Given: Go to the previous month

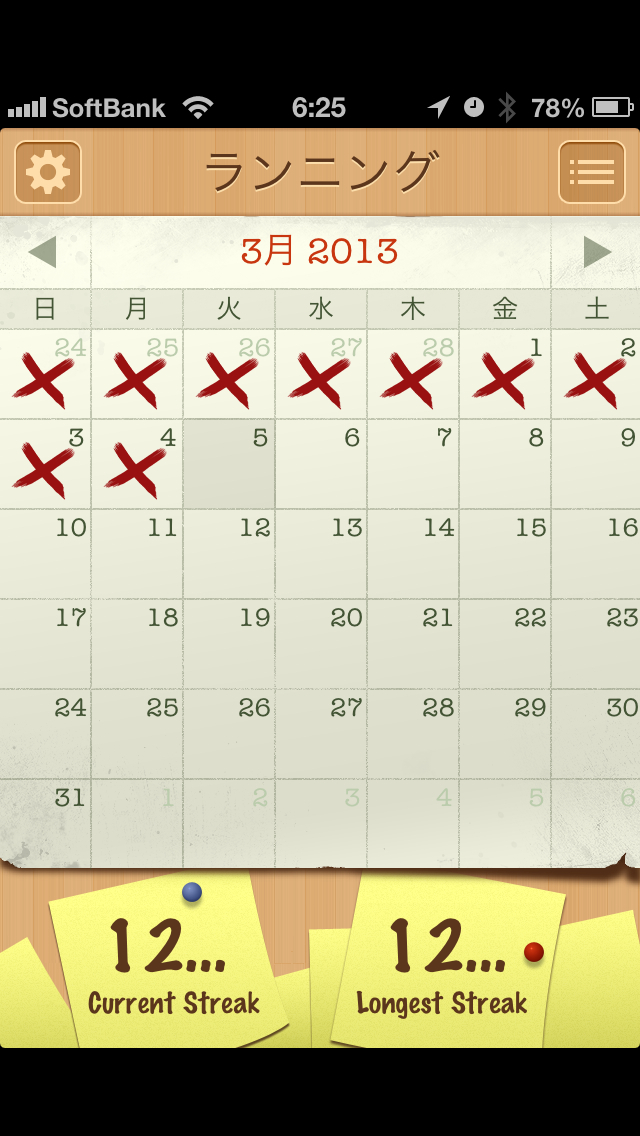Looking at the screenshot, I should tap(43, 252).
